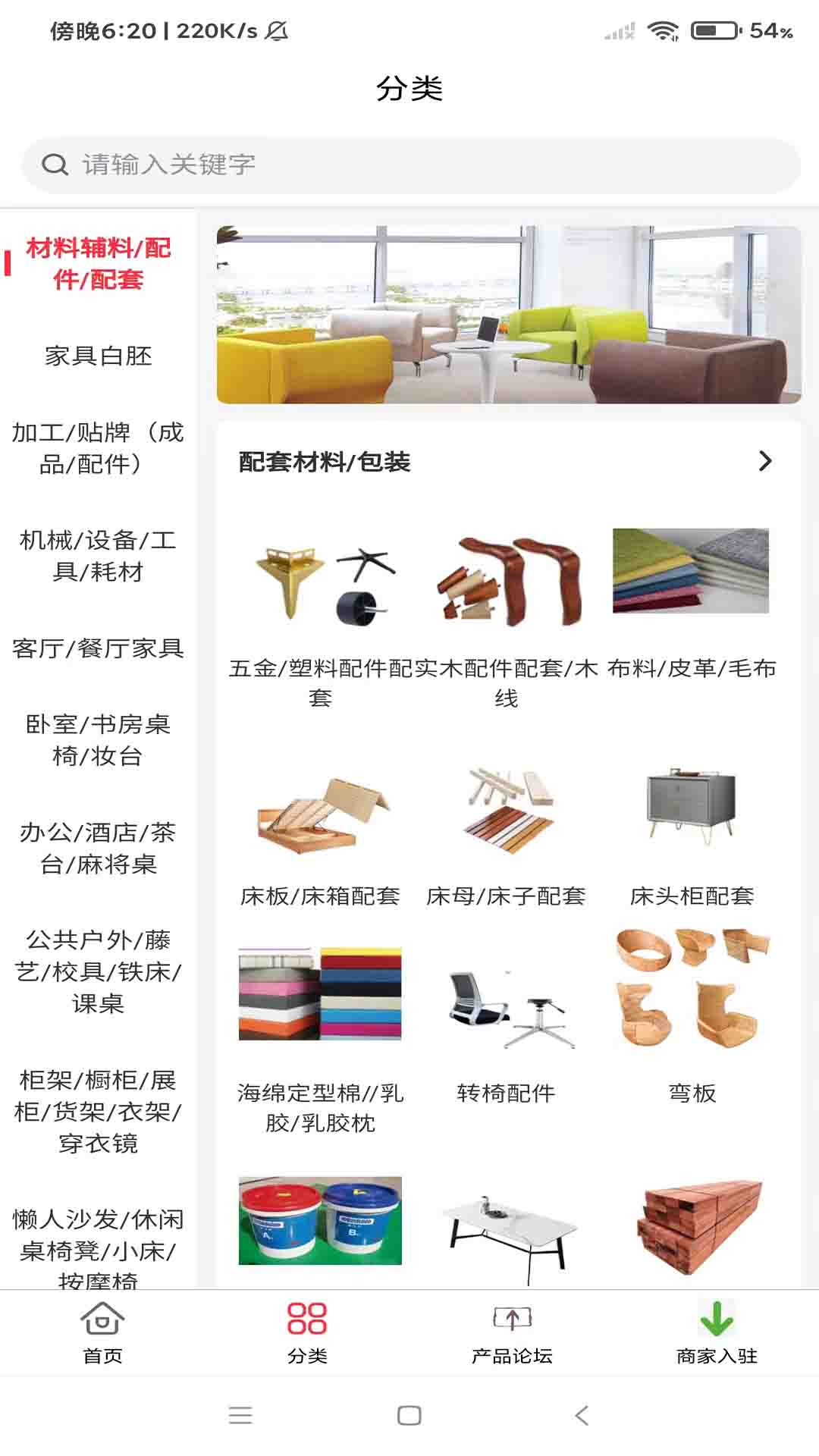Image resolution: width=819 pixels, height=1456 pixels.
Task: Expand the 配套材料/包装 category via chevron
Action: [x=765, y=461]
